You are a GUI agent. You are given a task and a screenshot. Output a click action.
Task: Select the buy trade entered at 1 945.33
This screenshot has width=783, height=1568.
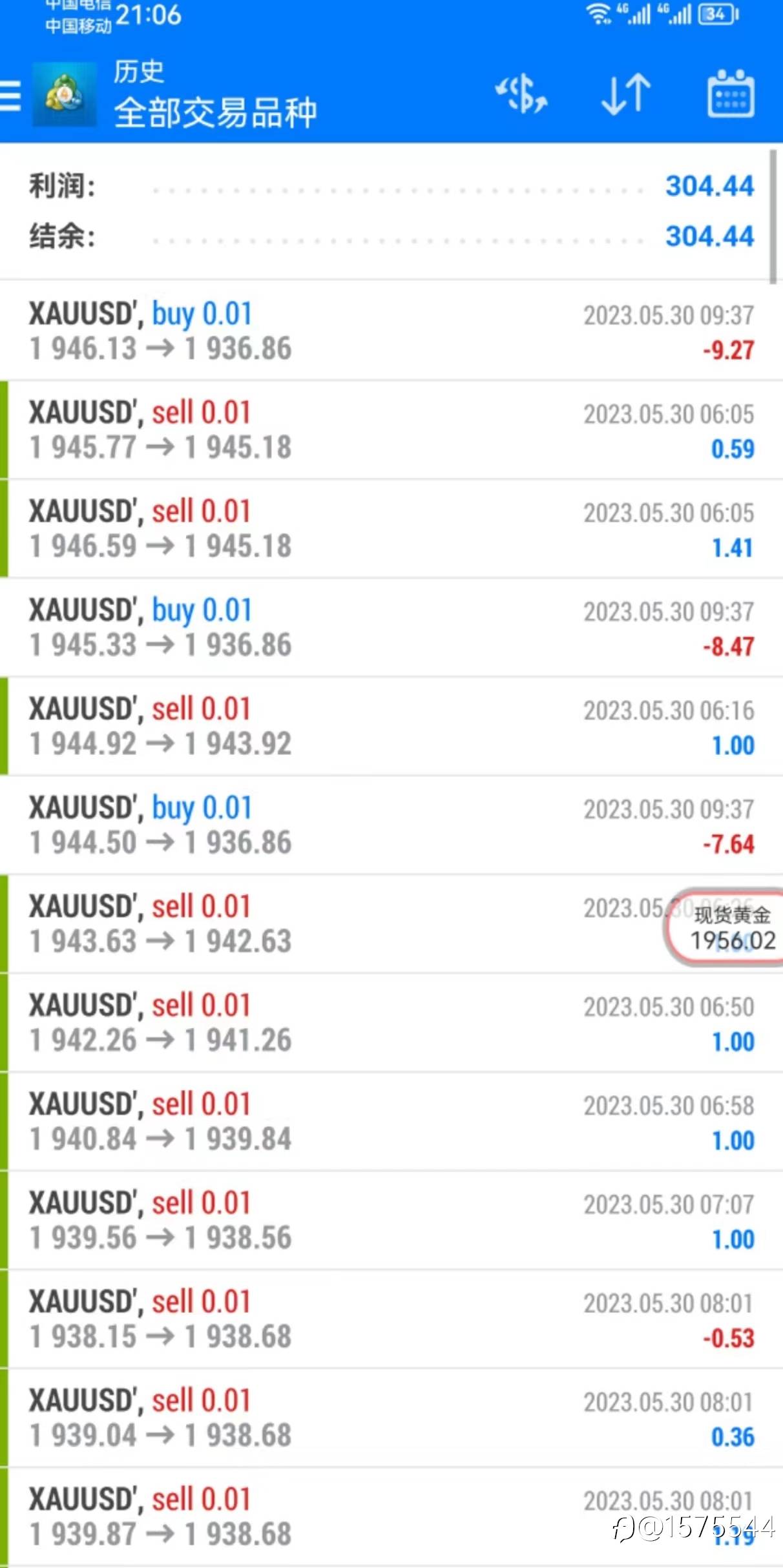391,627
